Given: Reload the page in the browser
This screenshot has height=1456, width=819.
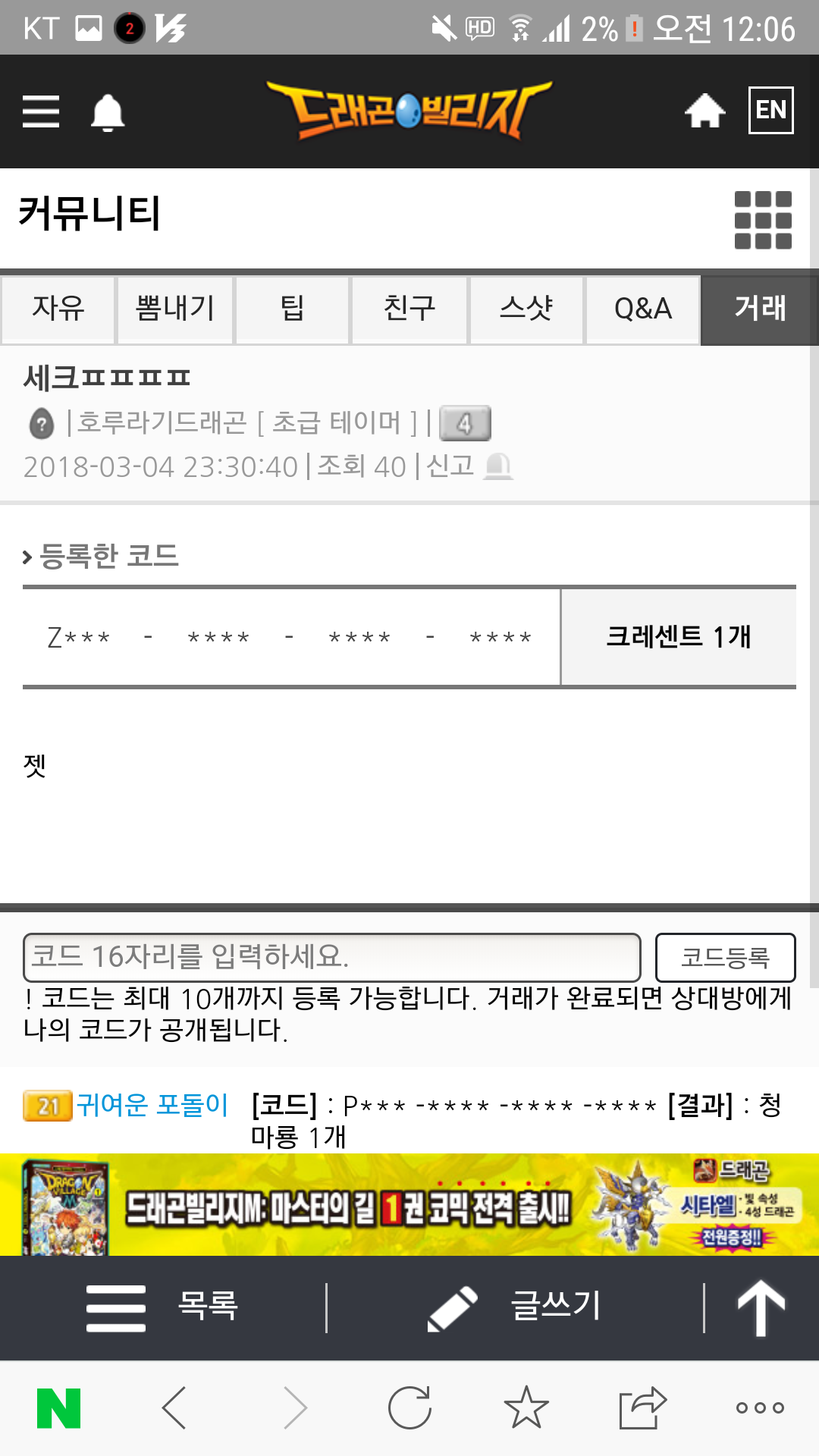Looking at the screenshot, I should 409,1408.
